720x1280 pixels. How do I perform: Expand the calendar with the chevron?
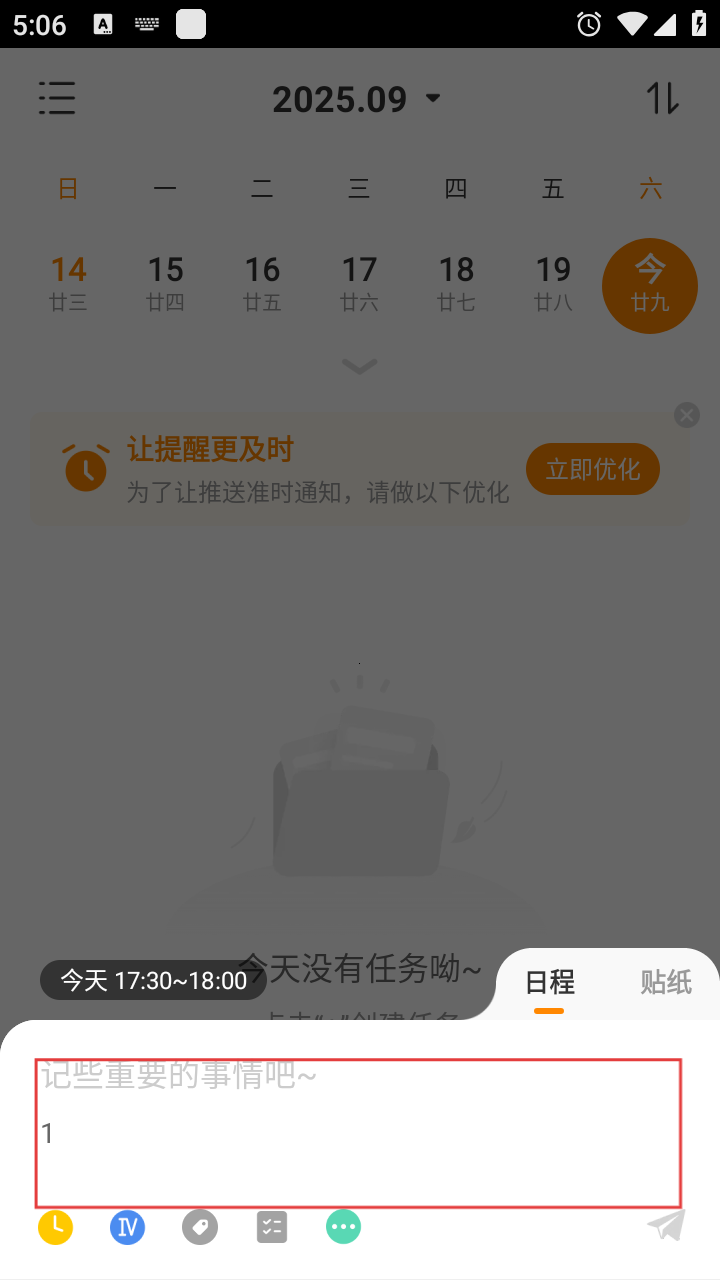click(x=359, y=367)
